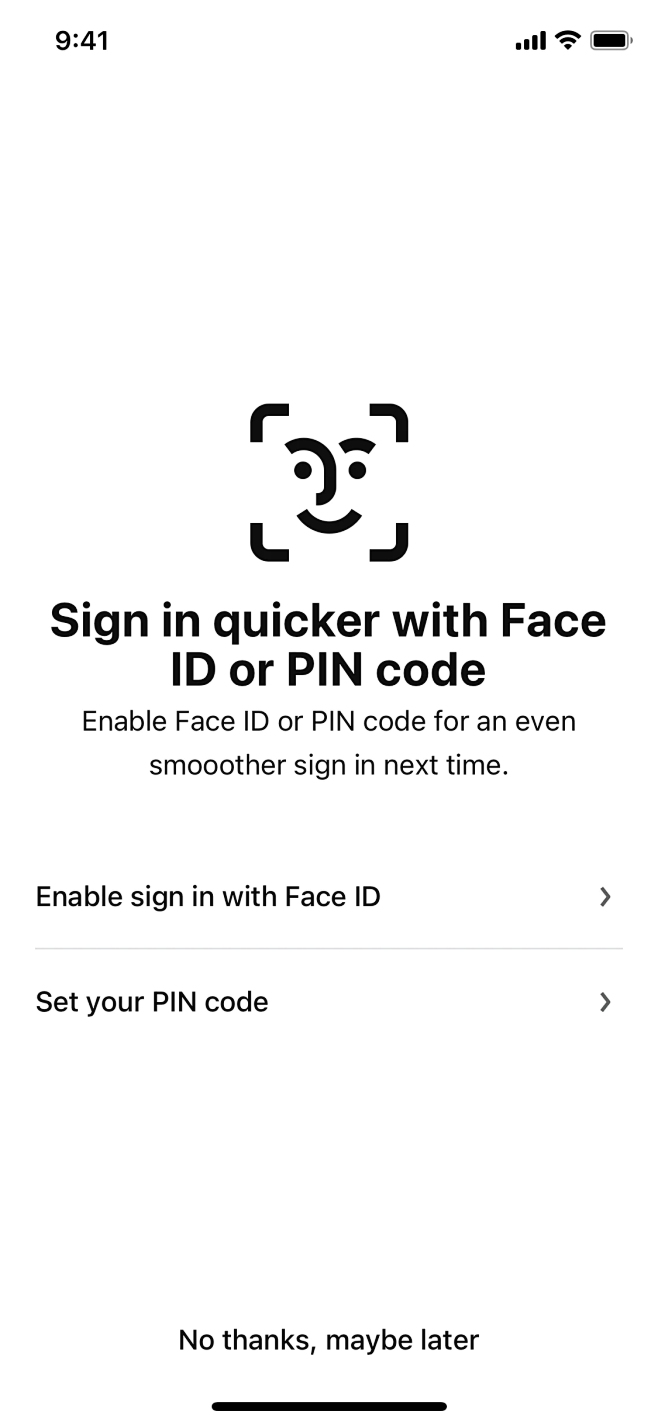Image resolution: width=658 pixels, height=1425 pixels.
Task: Skip with No thanks, maybe later
Action: 328,1340
